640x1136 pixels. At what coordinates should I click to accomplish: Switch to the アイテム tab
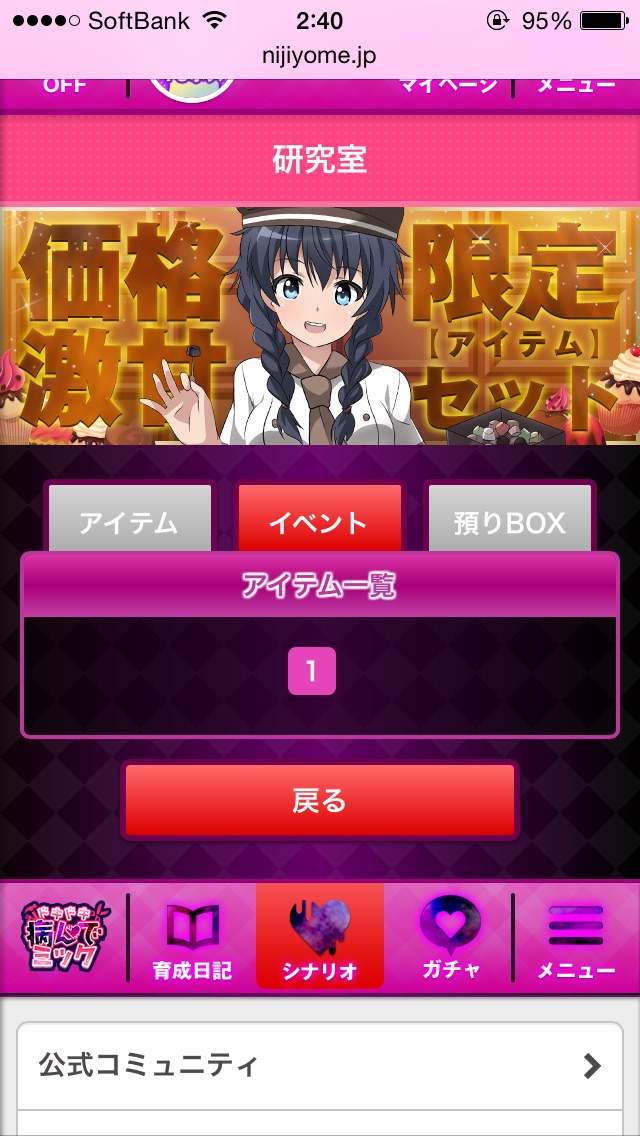click(129, 521)
